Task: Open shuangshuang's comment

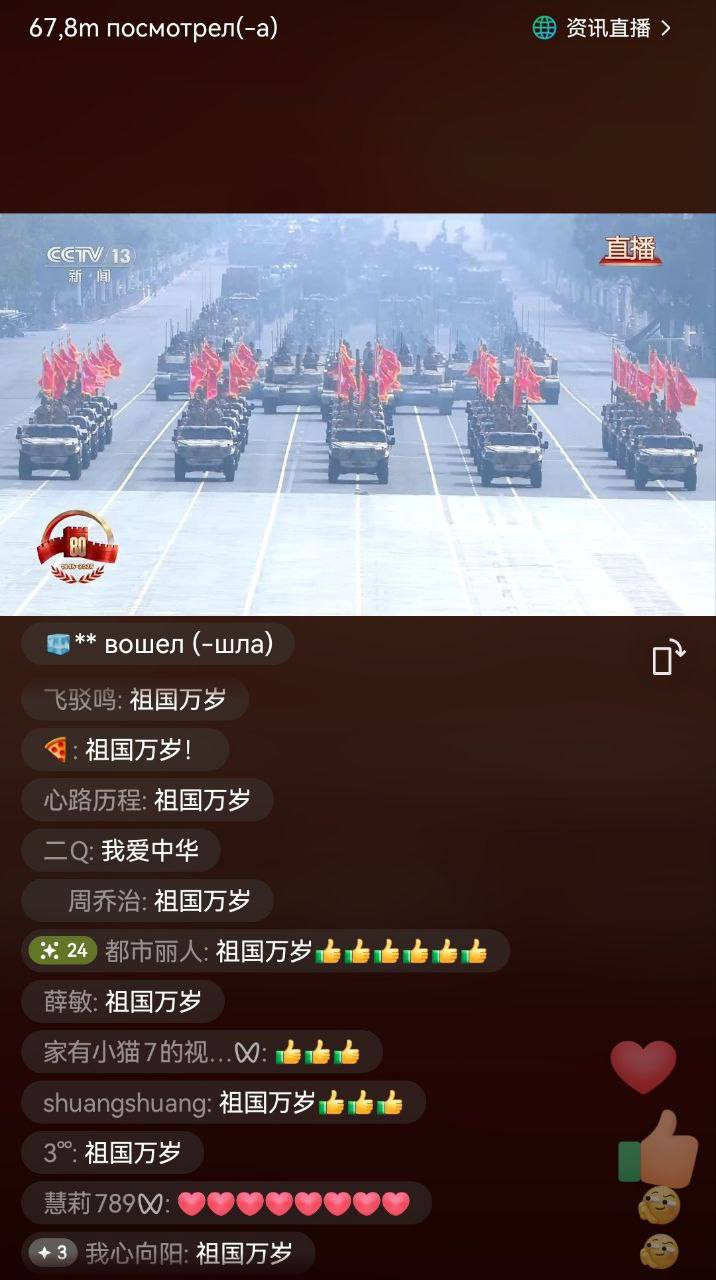Action: [x=224, y=1102]
